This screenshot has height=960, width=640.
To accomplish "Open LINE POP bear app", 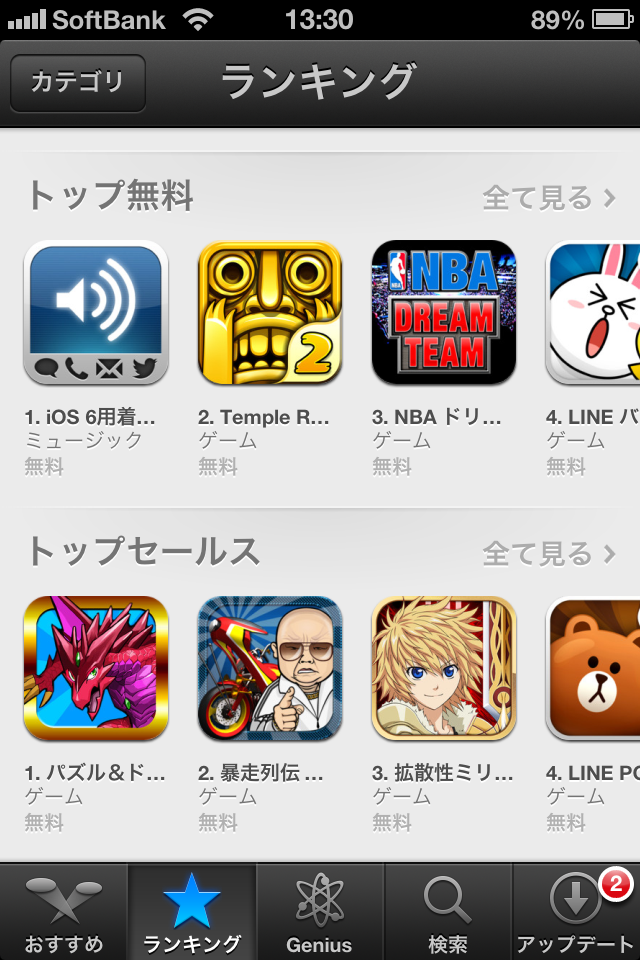I will point(594,668).
